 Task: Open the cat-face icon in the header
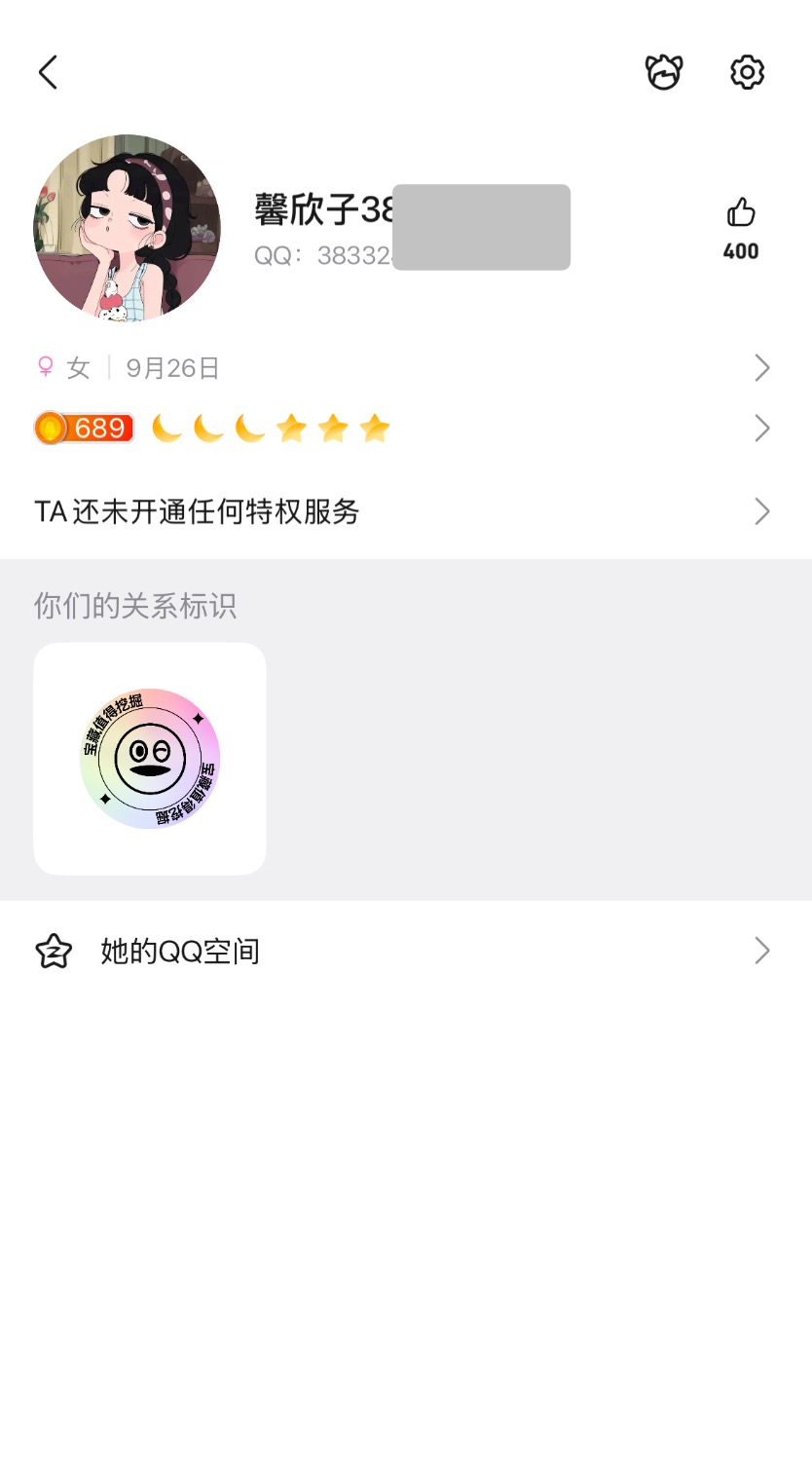[664, 72]
